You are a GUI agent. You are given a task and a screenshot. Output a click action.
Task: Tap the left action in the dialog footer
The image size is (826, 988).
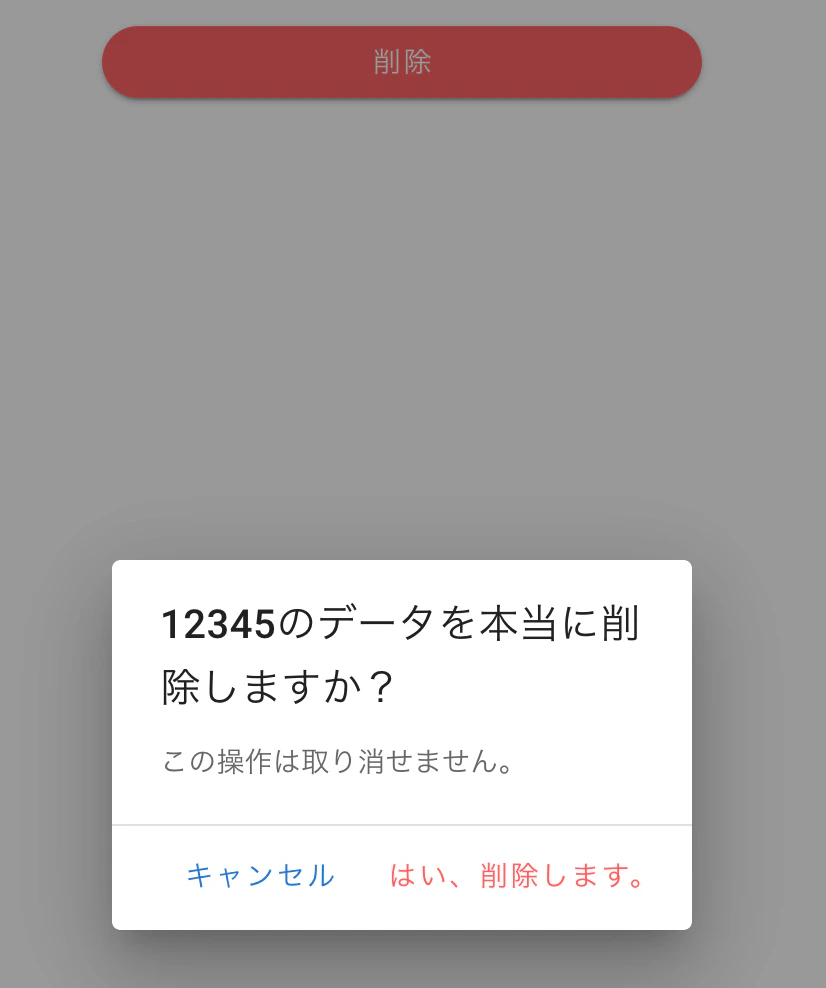point(260,875)
